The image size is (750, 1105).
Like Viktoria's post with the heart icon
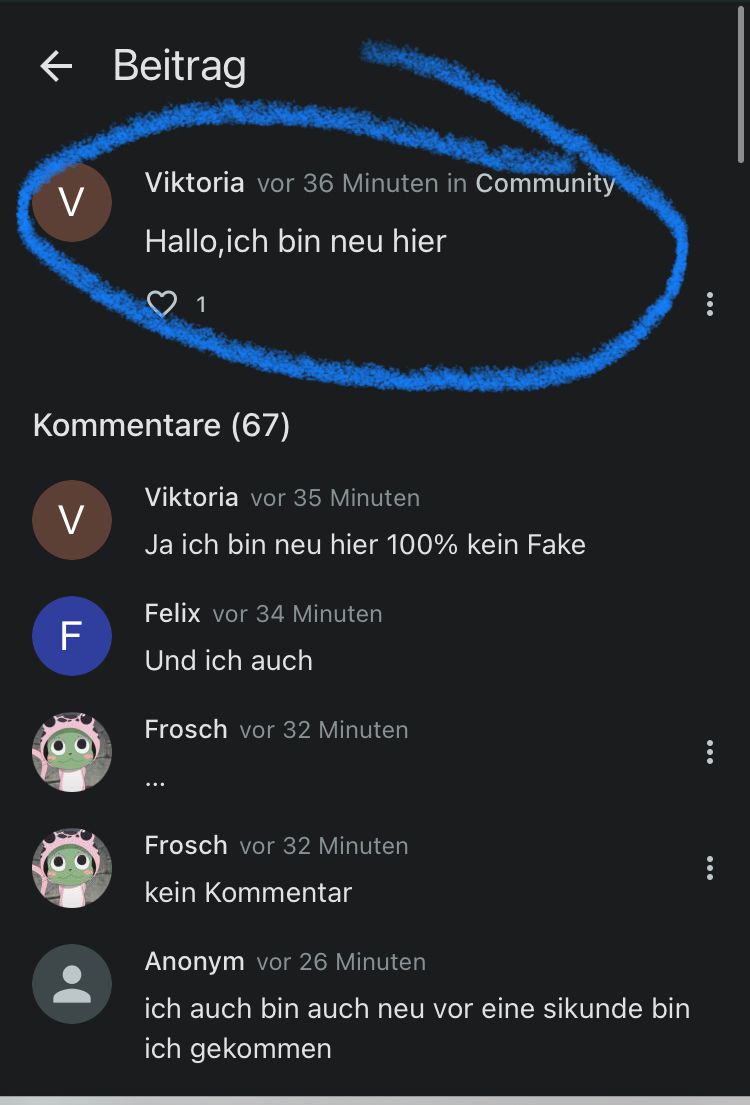click(x=162, y=304)
